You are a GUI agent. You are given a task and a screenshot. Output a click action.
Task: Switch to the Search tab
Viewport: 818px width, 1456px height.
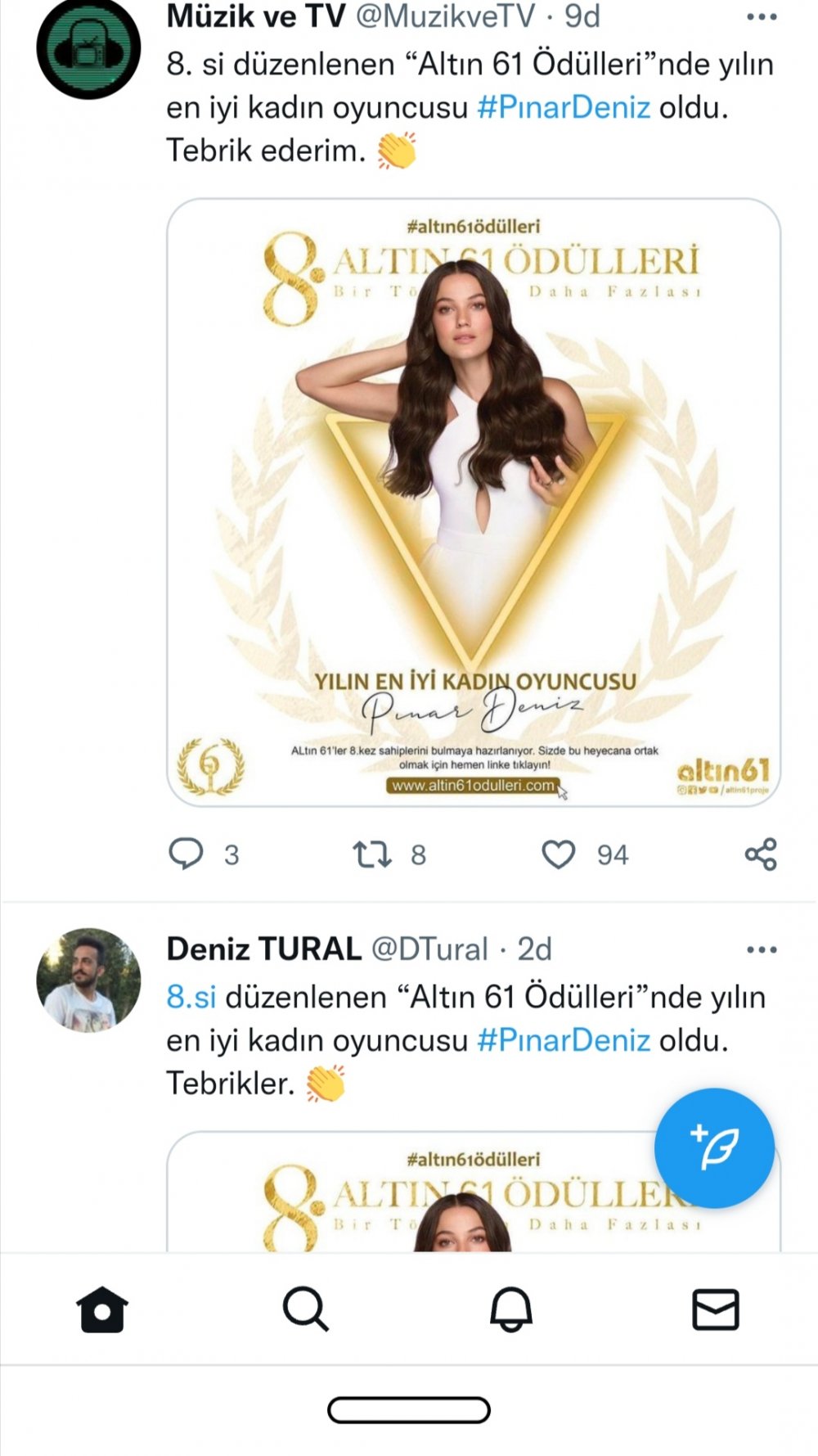pos(306,1310)
